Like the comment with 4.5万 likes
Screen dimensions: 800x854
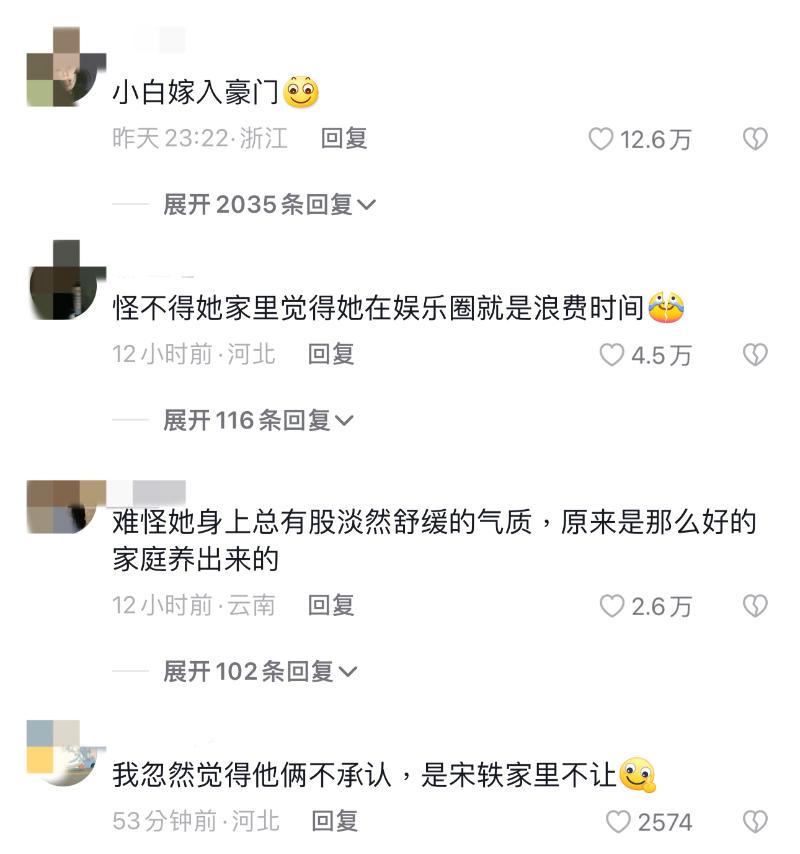(611, 355)
